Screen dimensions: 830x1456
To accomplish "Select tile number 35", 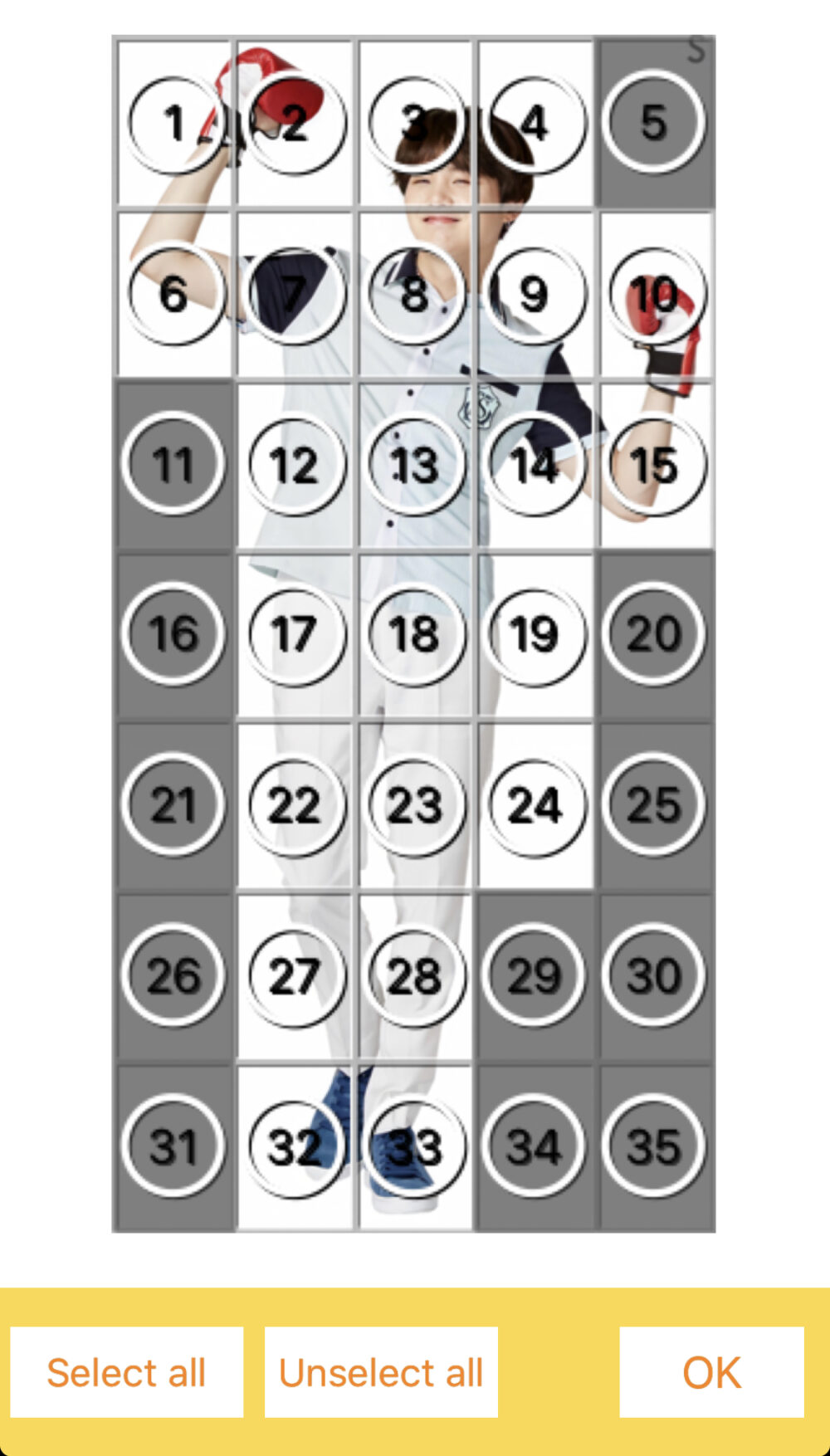I will point(654,1147).
